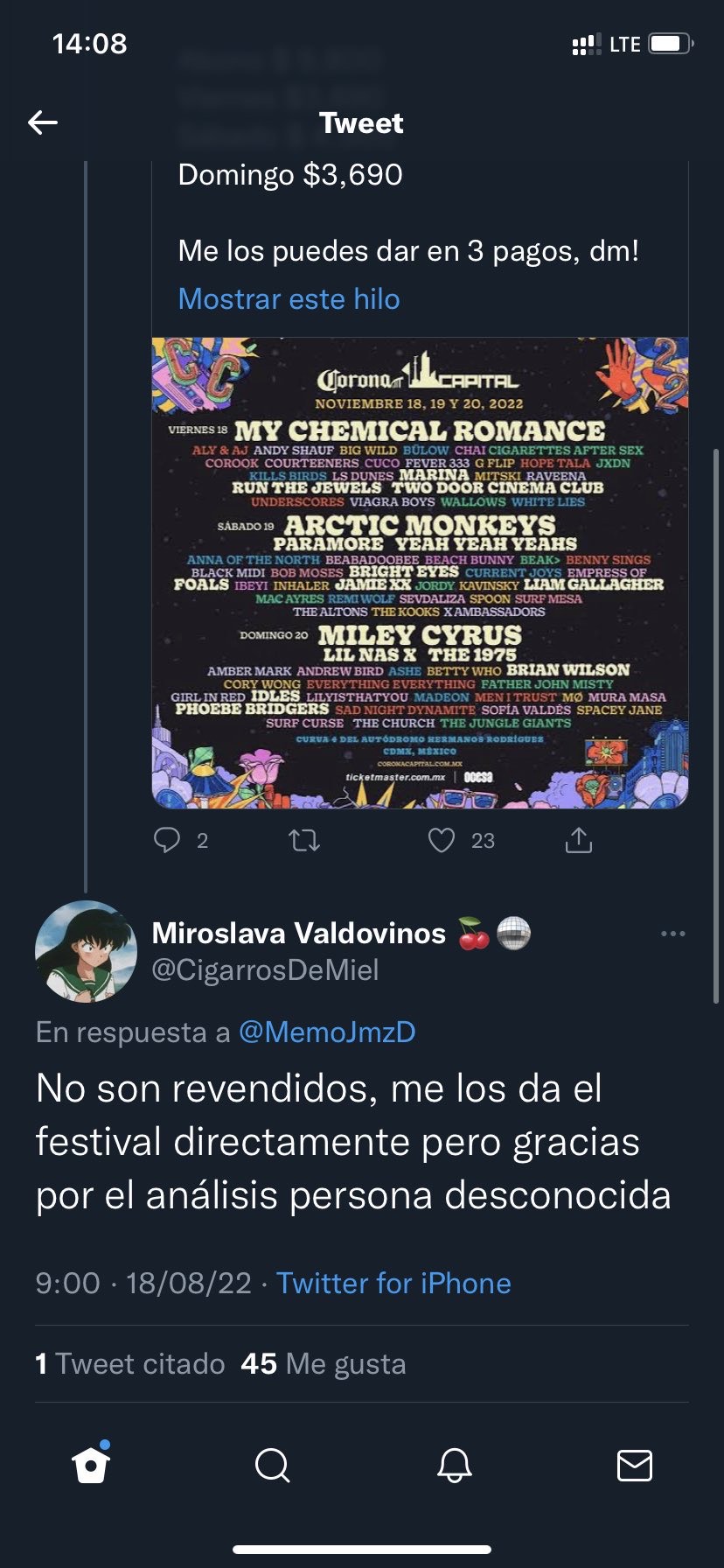Switch to the Home tab
The height and width of the screenshot is (1568, 724).
coord(91,1465)
